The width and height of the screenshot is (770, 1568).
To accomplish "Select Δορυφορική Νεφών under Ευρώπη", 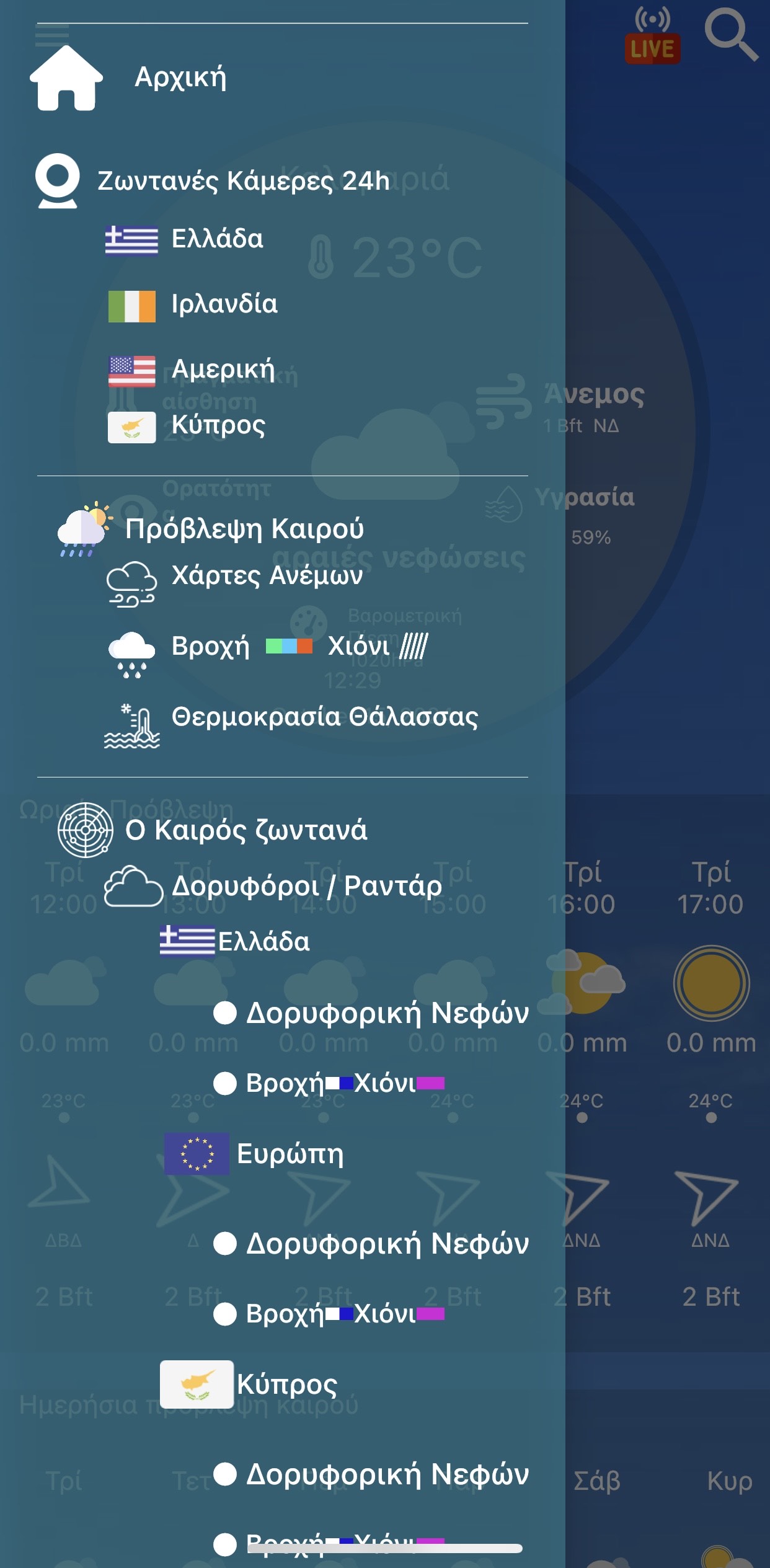I will pos(386,1244).
